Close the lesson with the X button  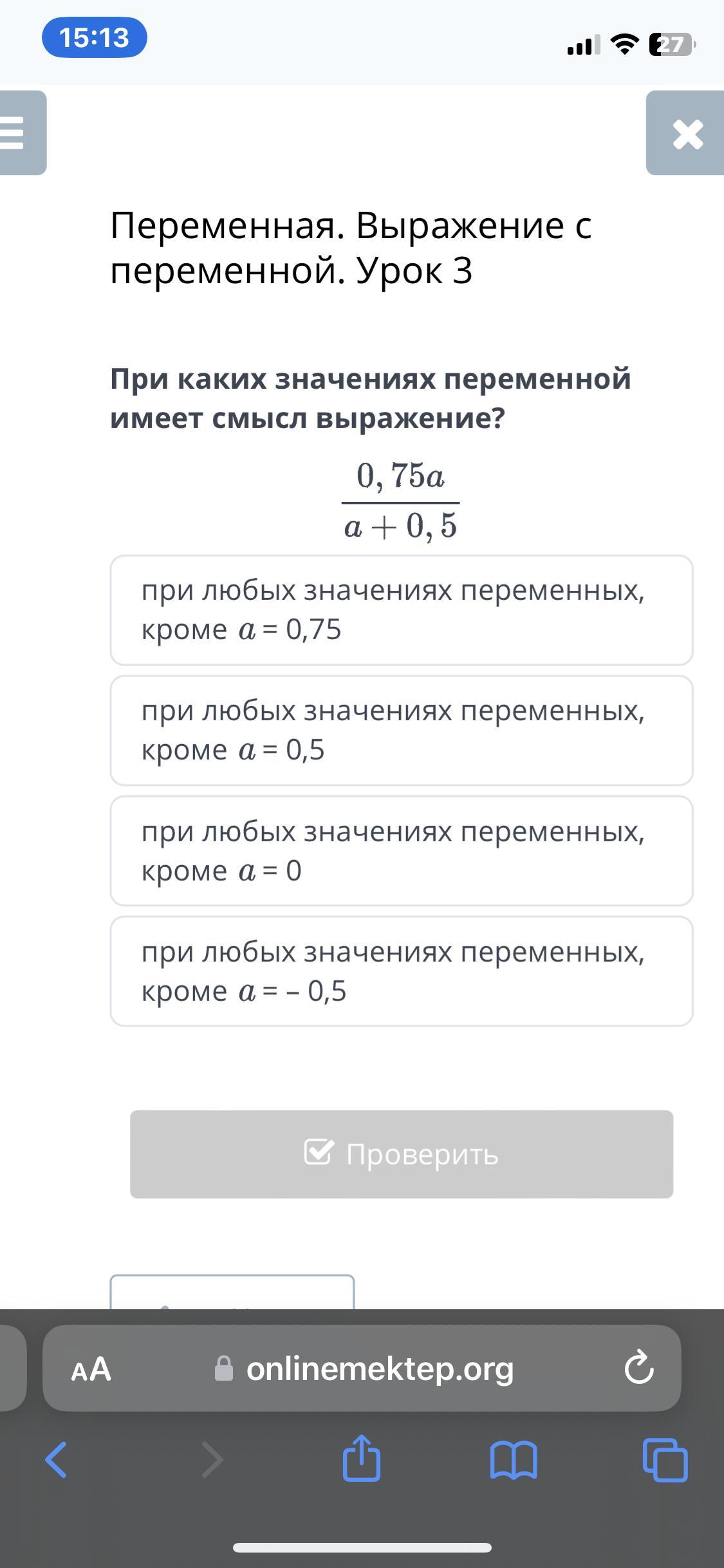[x=687, y=134]
